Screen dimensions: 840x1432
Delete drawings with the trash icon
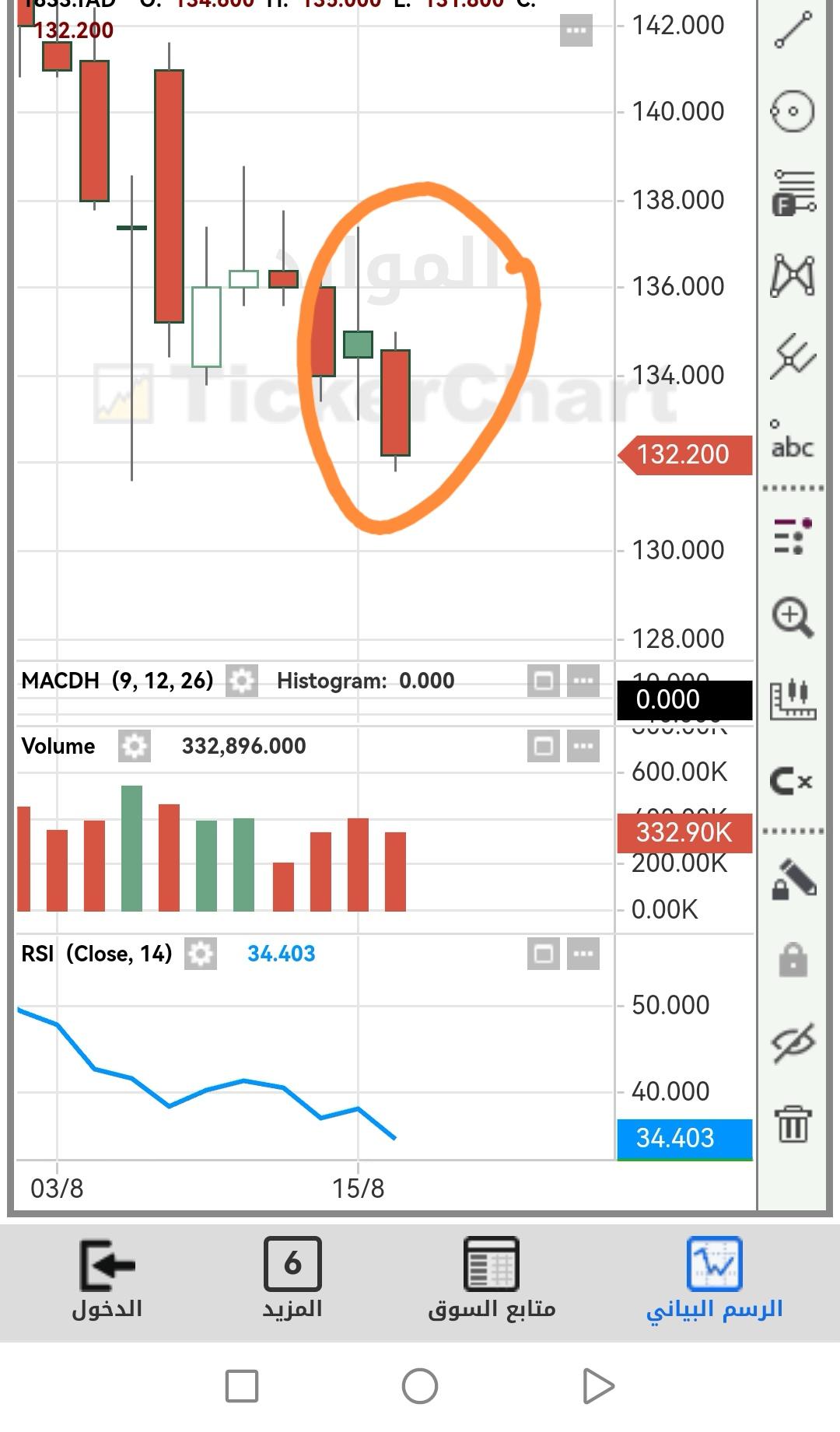click(793, 1123)
